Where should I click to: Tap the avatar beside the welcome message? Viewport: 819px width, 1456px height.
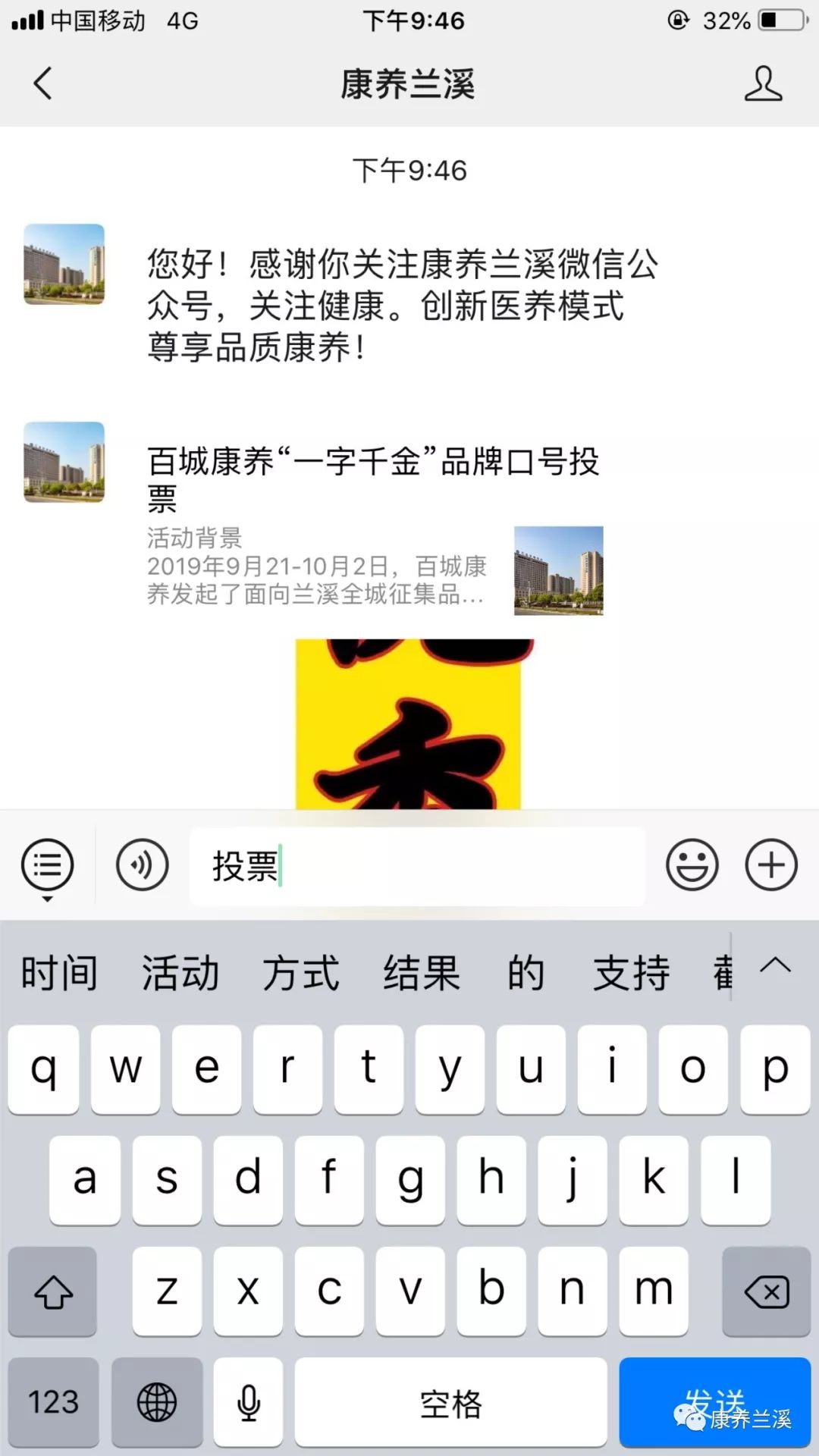click(x=64, y=264)
